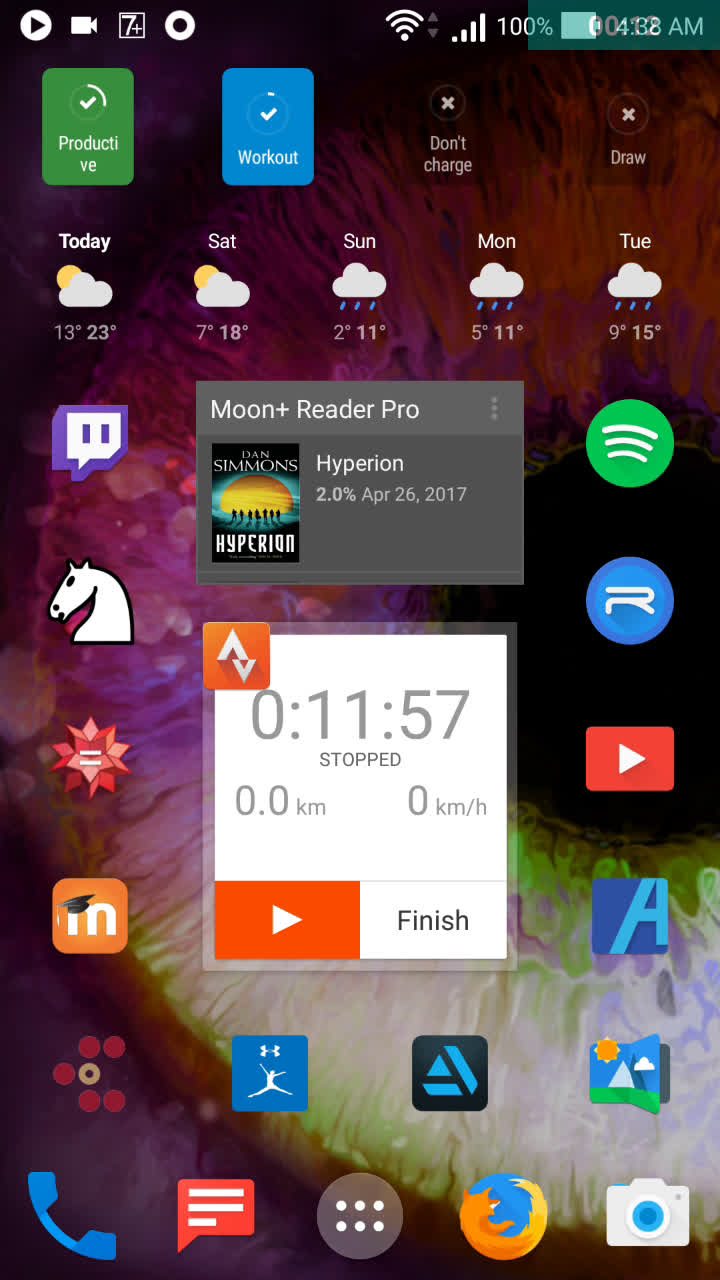Resume the Strava recording
Viewport: 720px width, 1280px height.
[x=287, y=920]
